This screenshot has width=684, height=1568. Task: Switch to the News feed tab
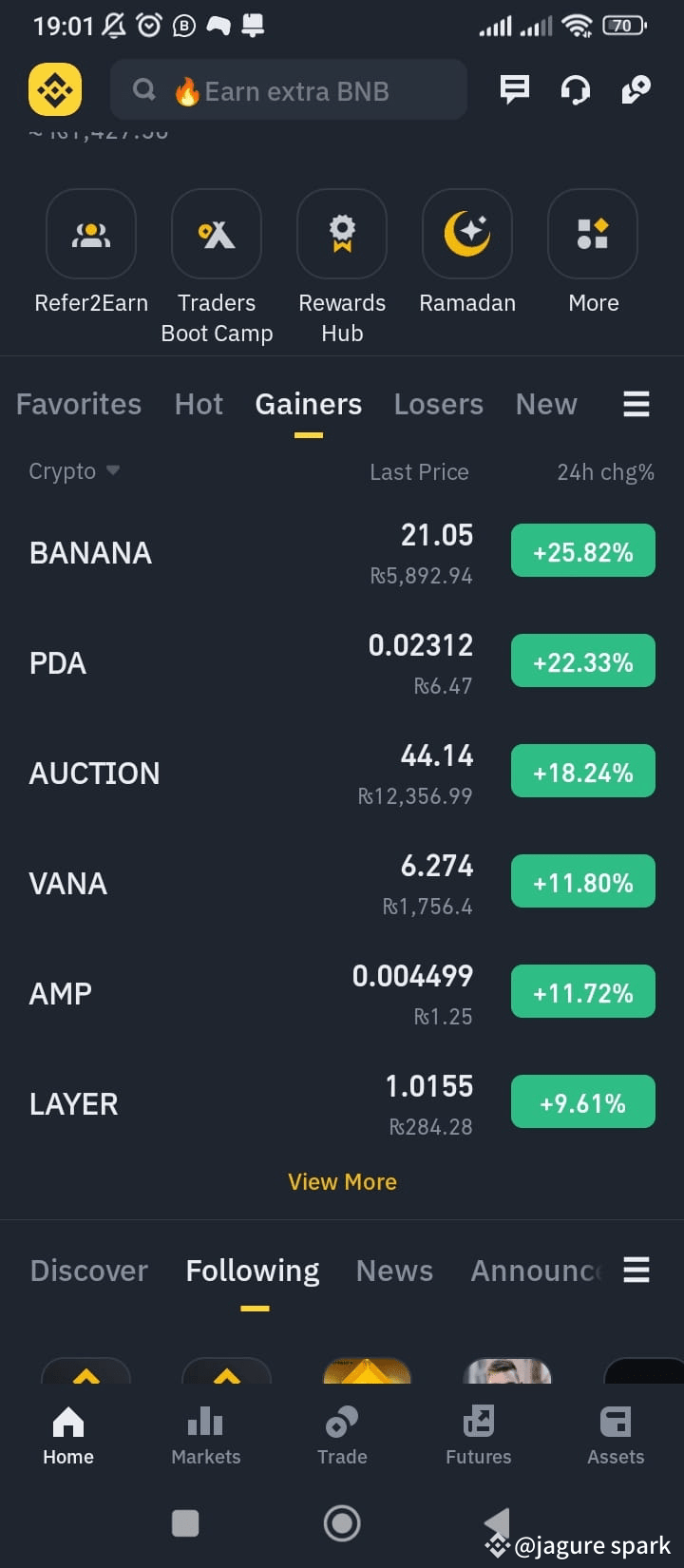pos(393,1270)
